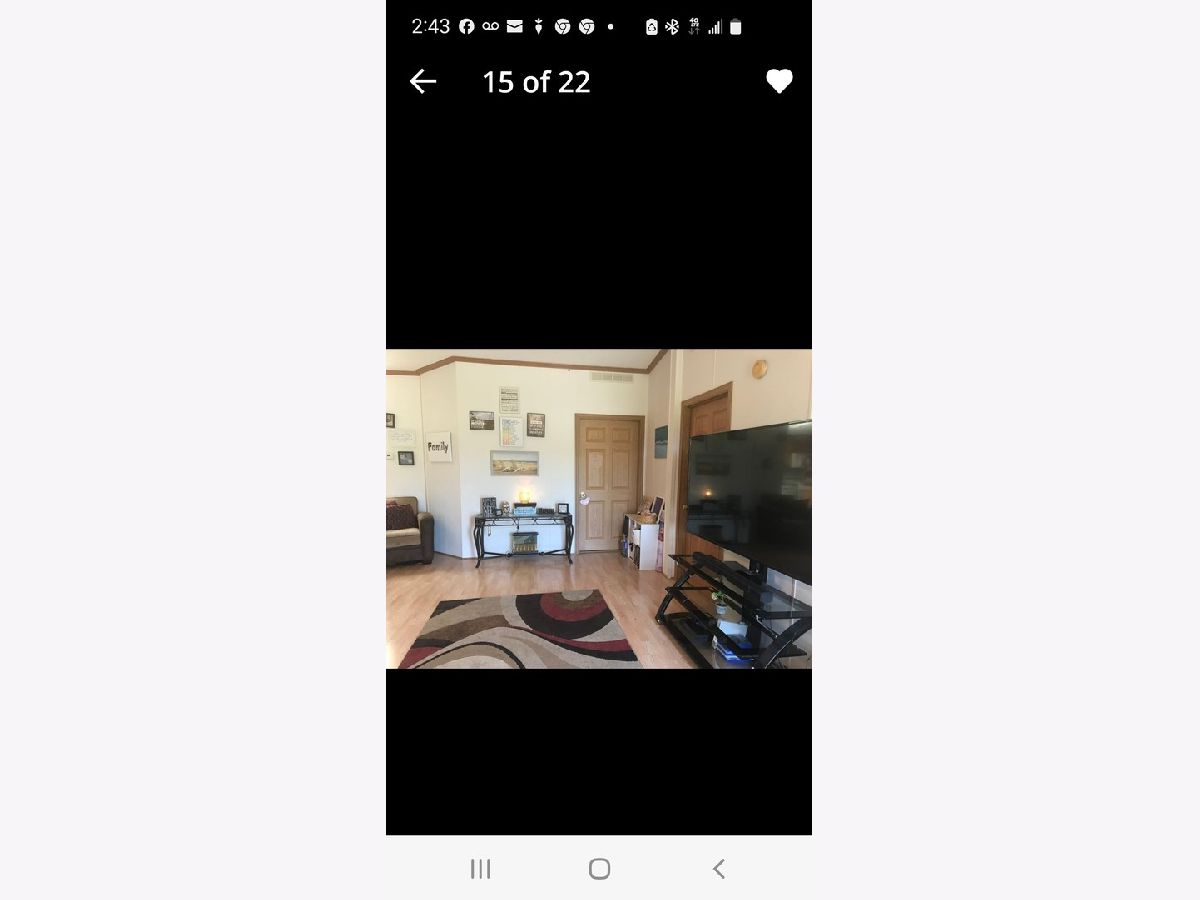The height and width of the screenshot is (900, 1200).
Task: Open recent apps from navigation bar
Action: click(x=481, y=869)
